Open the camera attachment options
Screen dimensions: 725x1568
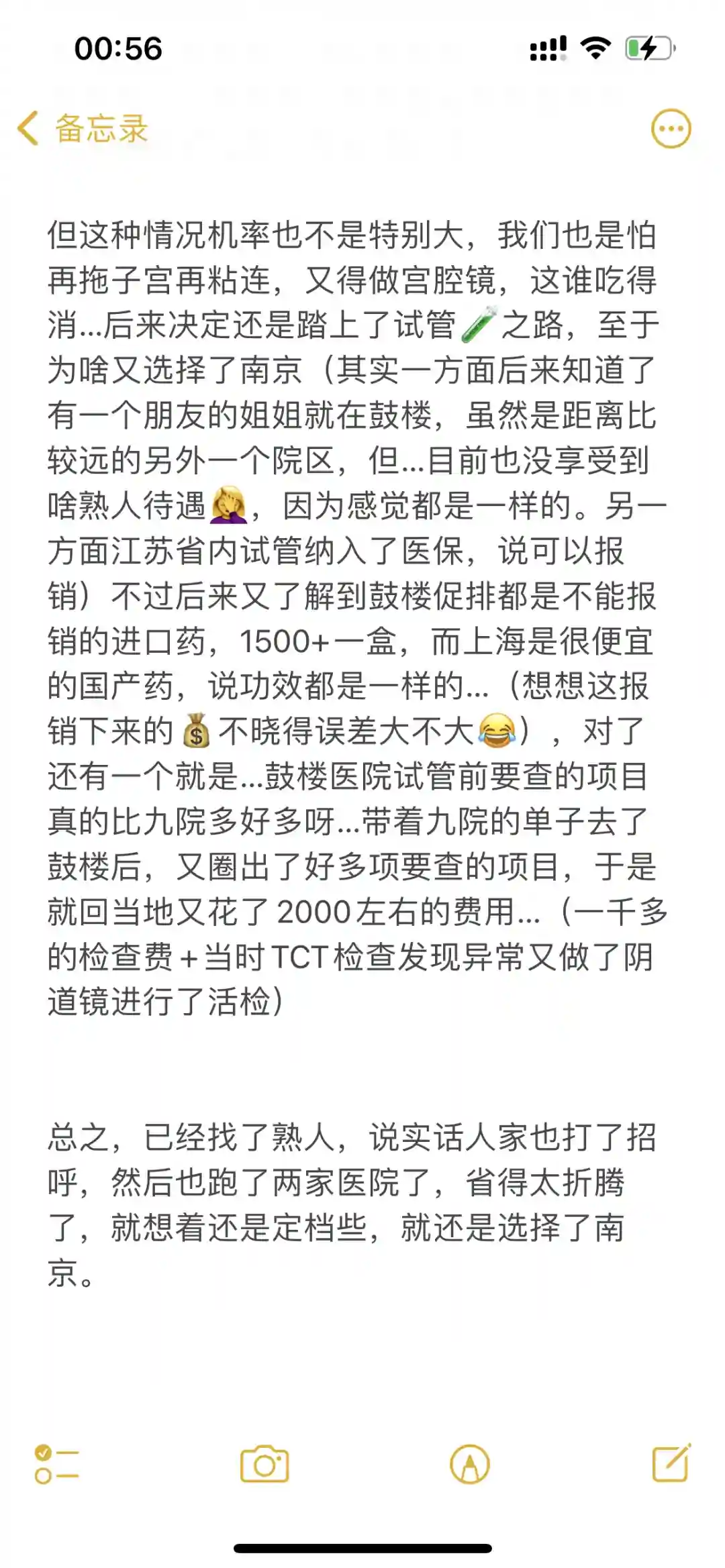264,1465
